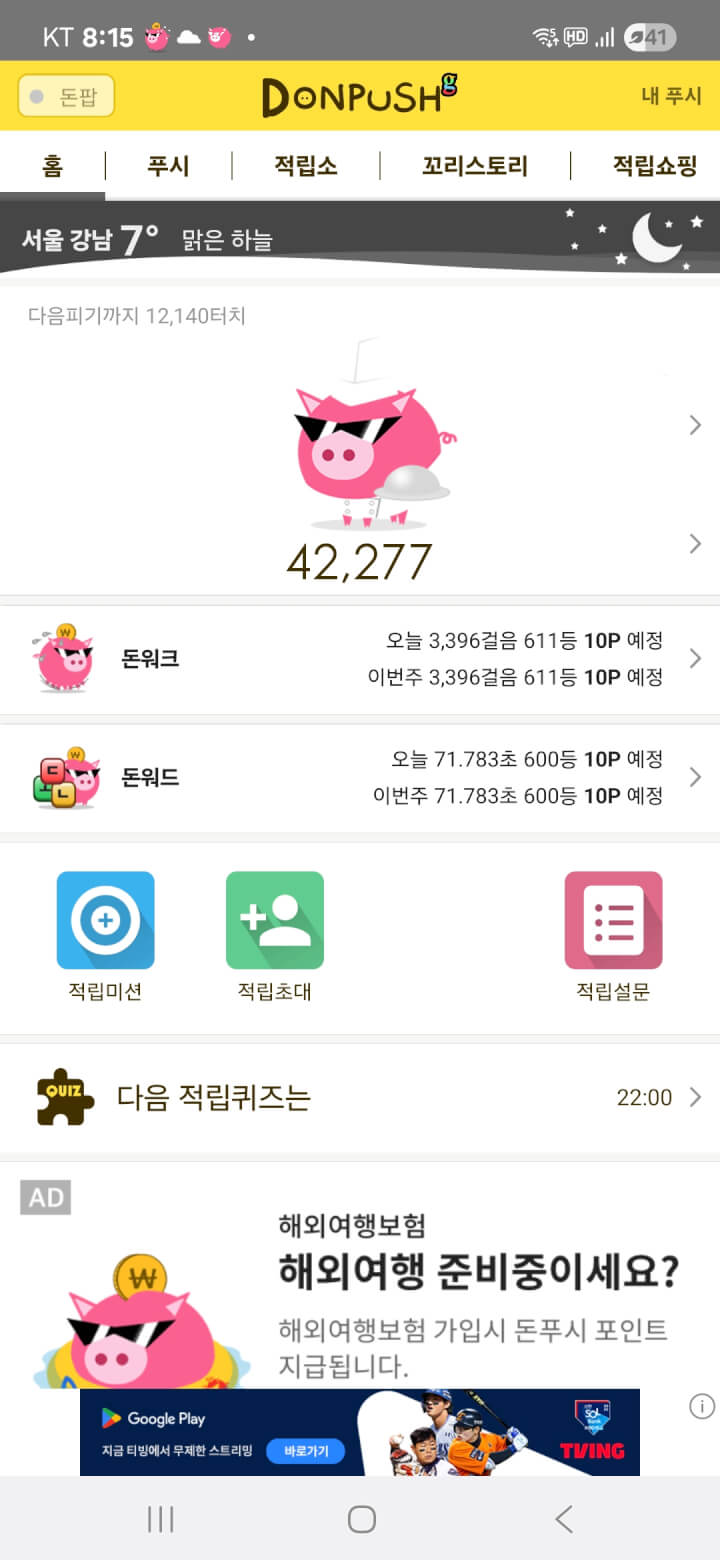Open the 서울 강남 weather banner
720x1560 pixels.
pyautogui.click(x=360, y=238)
